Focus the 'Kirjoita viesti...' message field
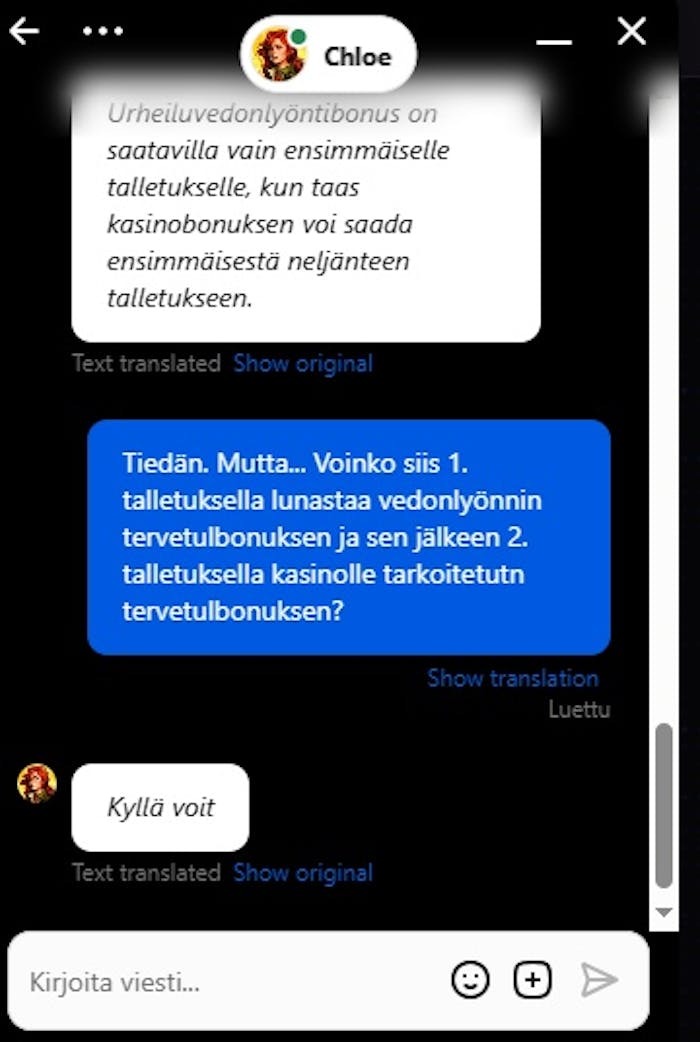Screen dimensions: 700x1042 (230, 981)
